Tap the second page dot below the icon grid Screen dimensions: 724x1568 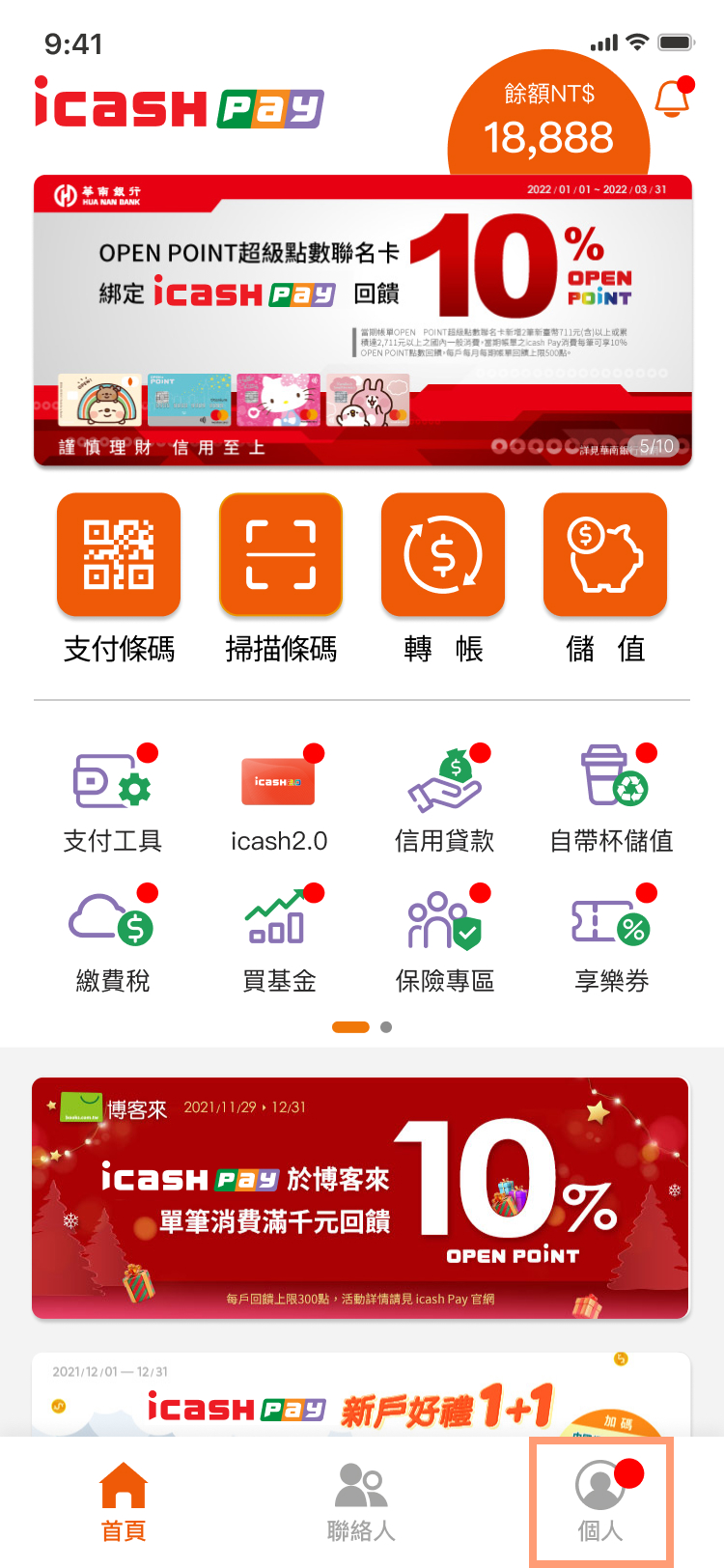[386, 1027]
